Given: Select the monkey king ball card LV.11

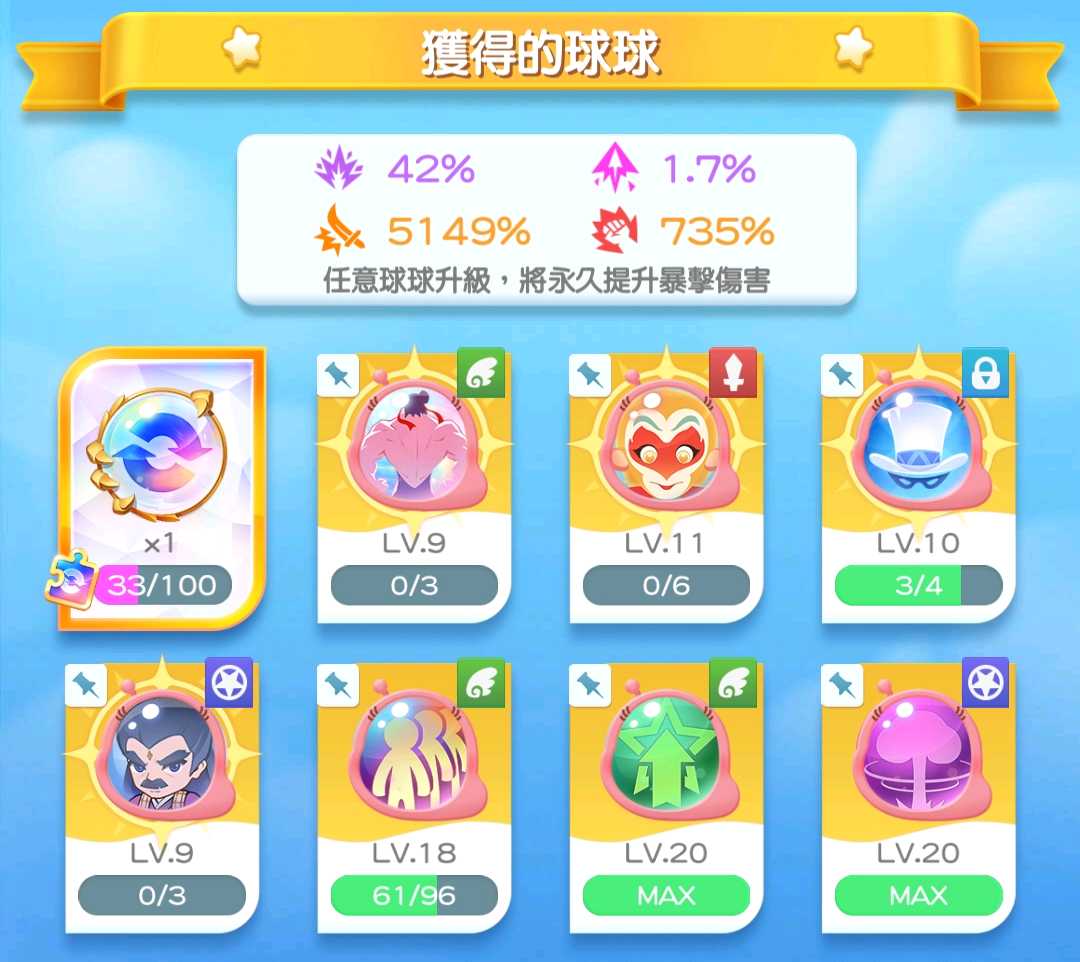Looking at the screenshot, I should click(666, 488).
